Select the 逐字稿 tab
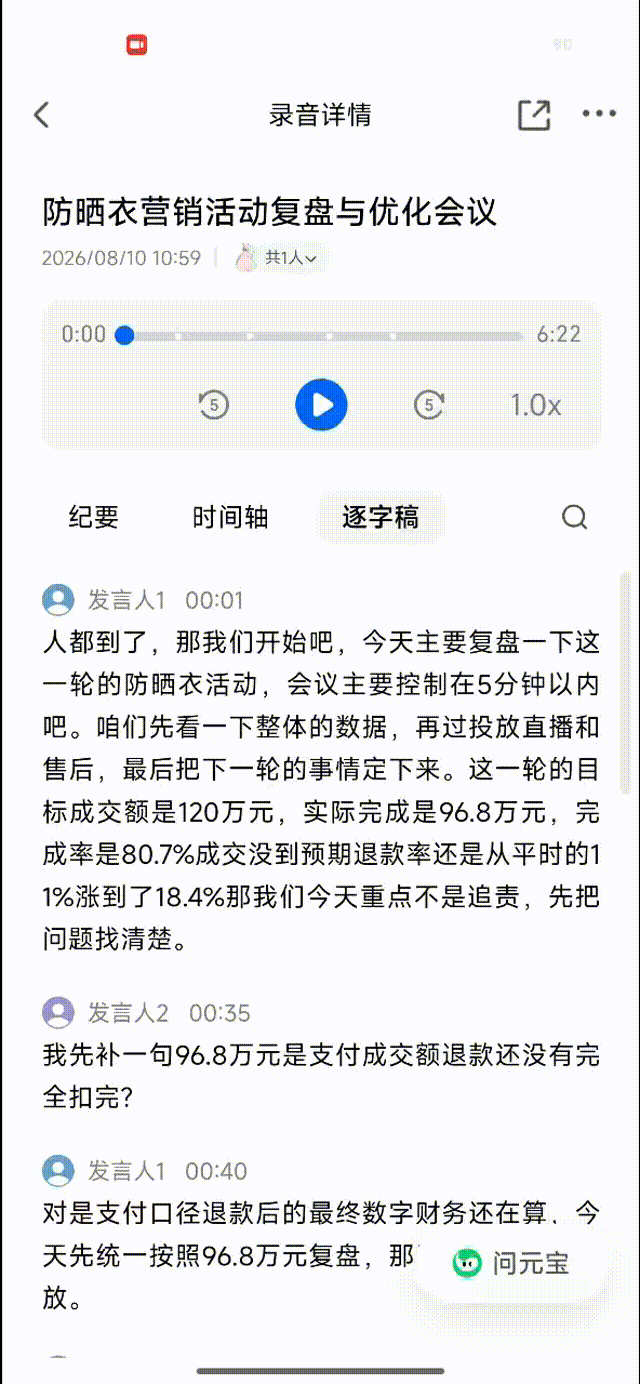Image resolution: width=640 pixels, height=1384 pixels. click(381, 517)
